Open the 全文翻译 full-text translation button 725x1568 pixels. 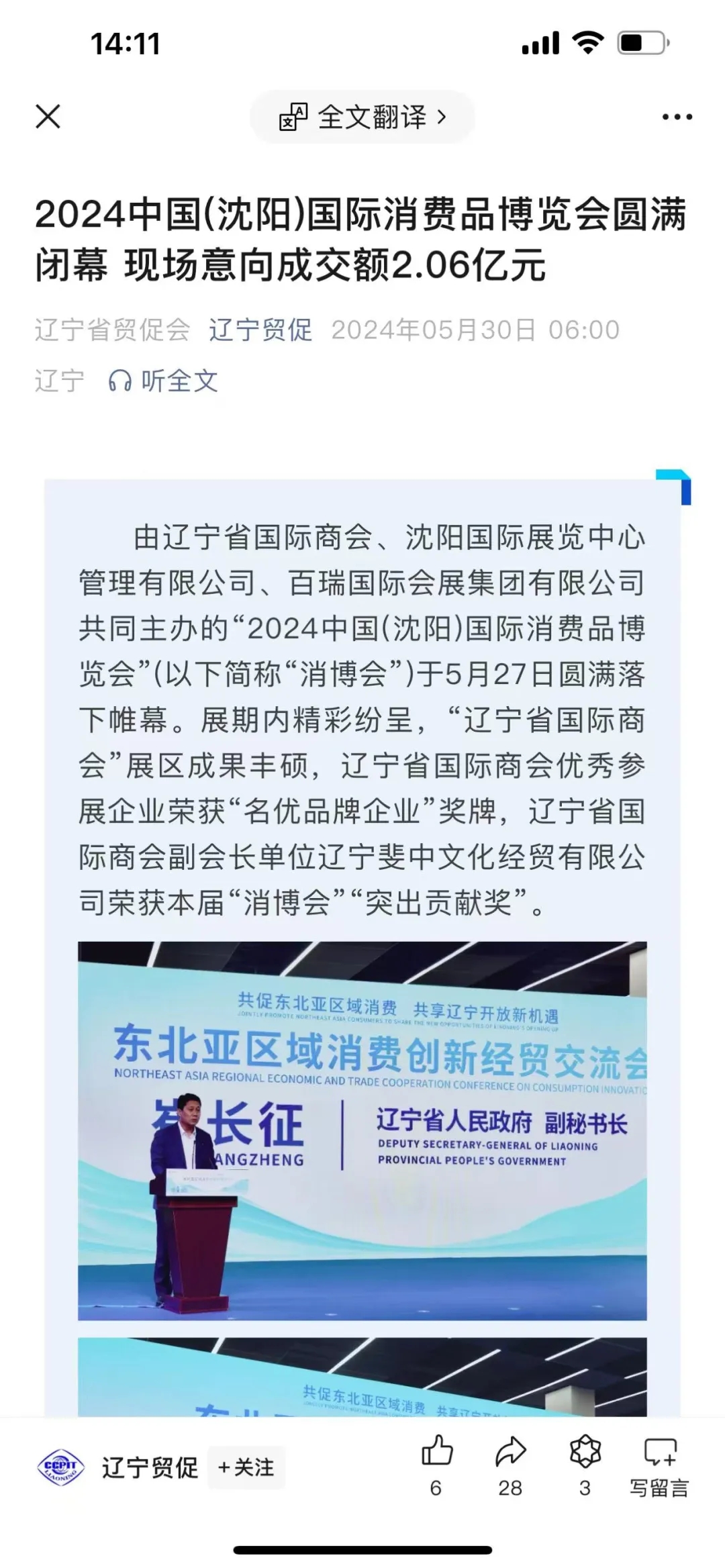pyautogui.click(x=362, y=117)
